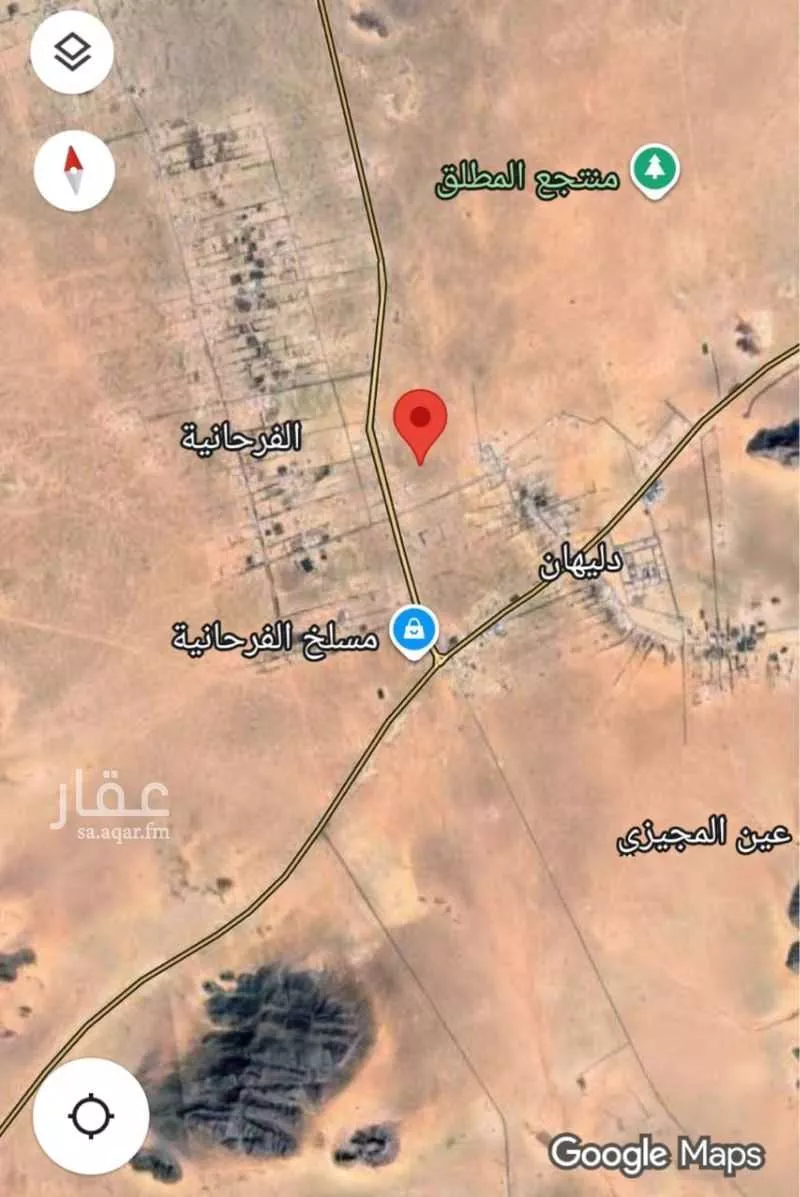Viewport: 800px width, 1197px height.
Task: Open the map layers selector
Action: pyautogui.click(x=72, y=53)
